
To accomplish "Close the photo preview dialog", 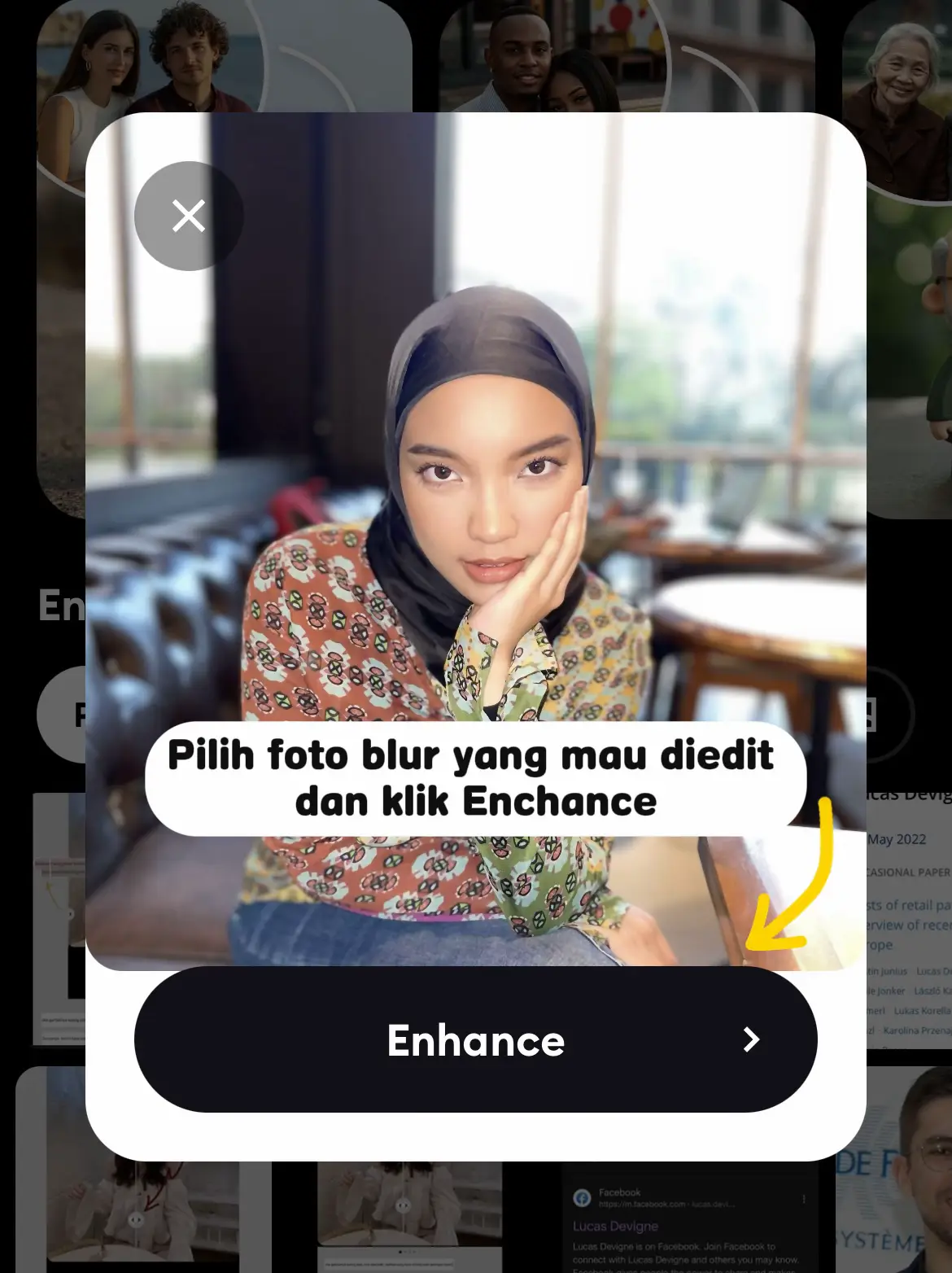I will [x=189, y=217].
